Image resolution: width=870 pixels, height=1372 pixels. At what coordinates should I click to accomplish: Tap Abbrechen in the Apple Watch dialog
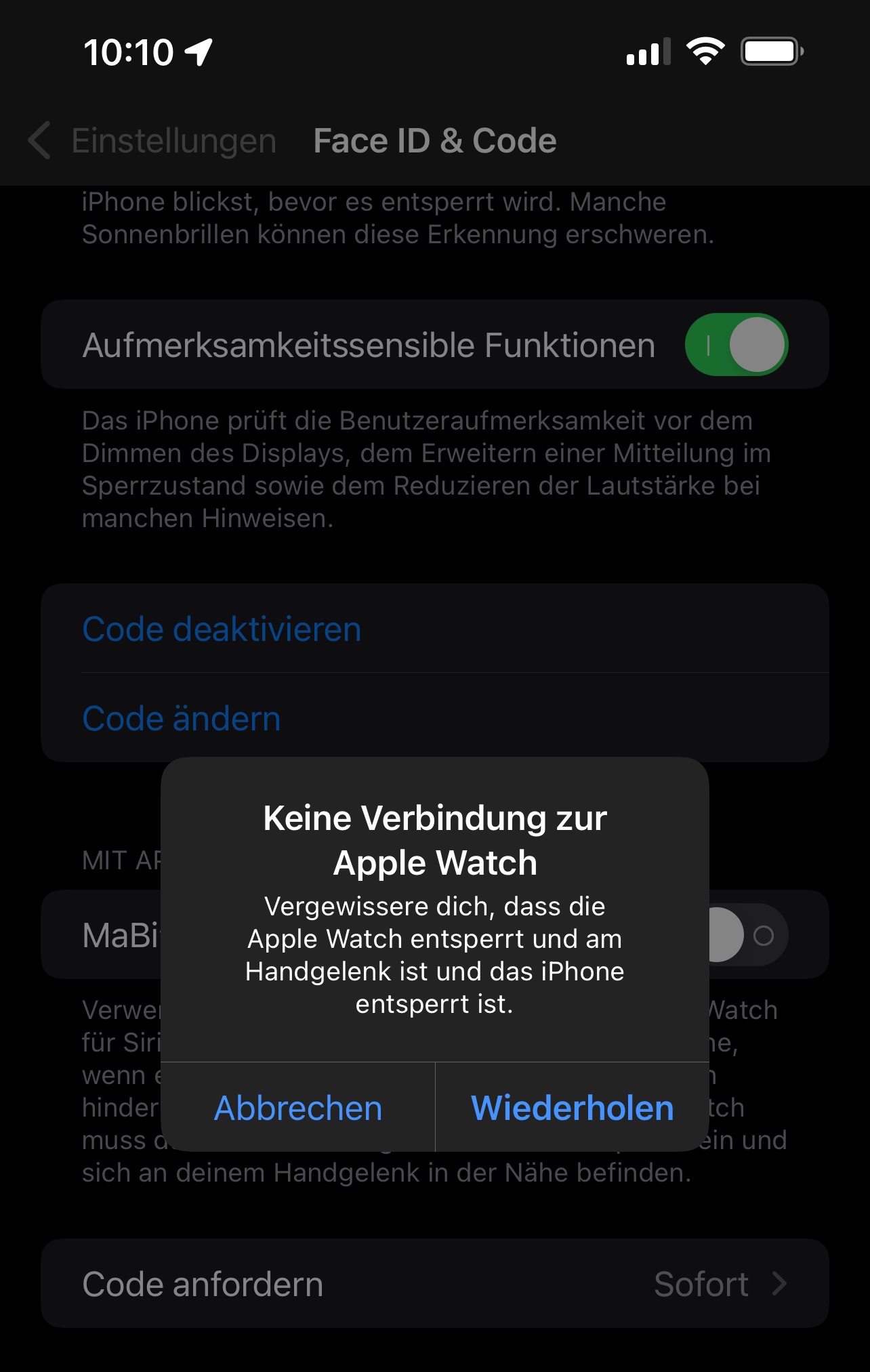(x=298, y=1108)
